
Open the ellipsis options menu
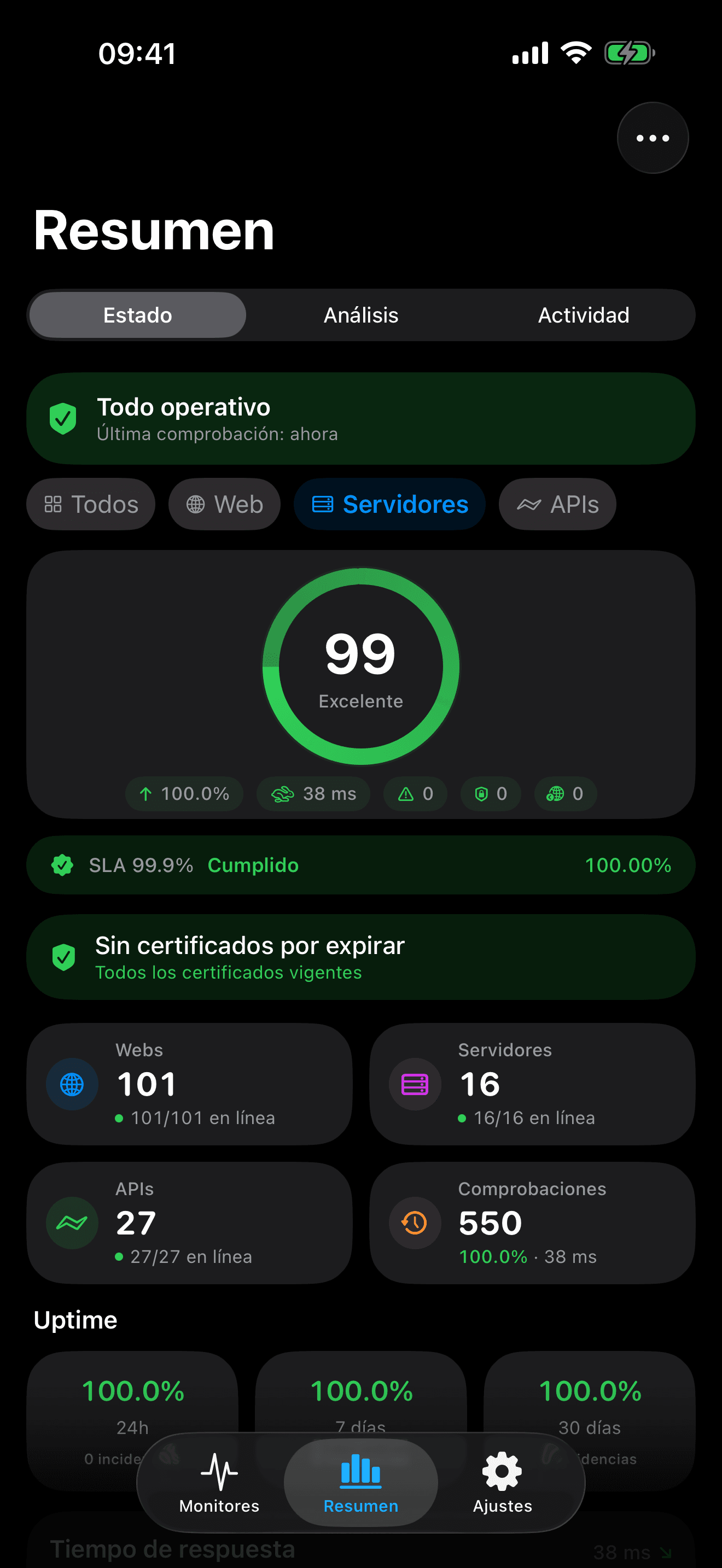click(x=652, y=138)
